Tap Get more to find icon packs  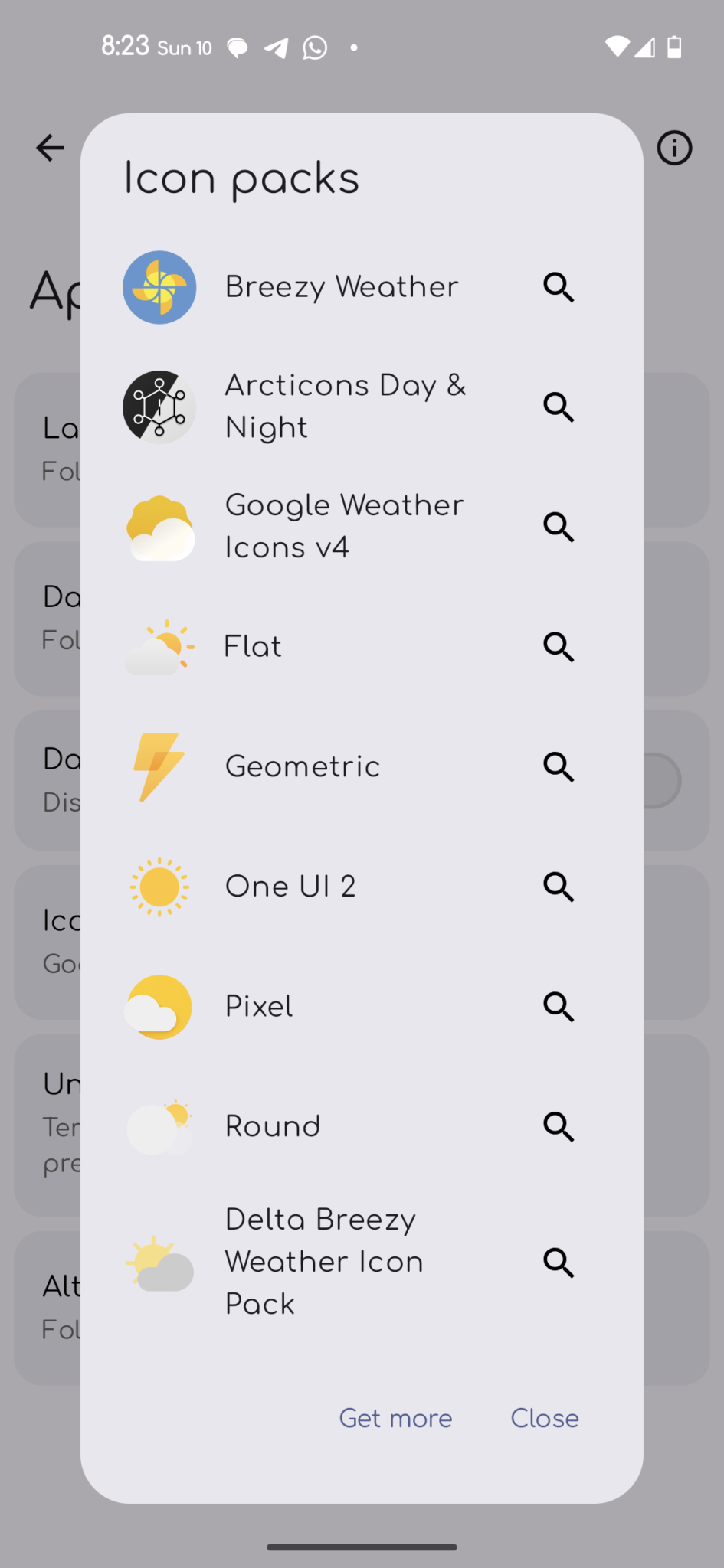click(x=395, y=1418)
